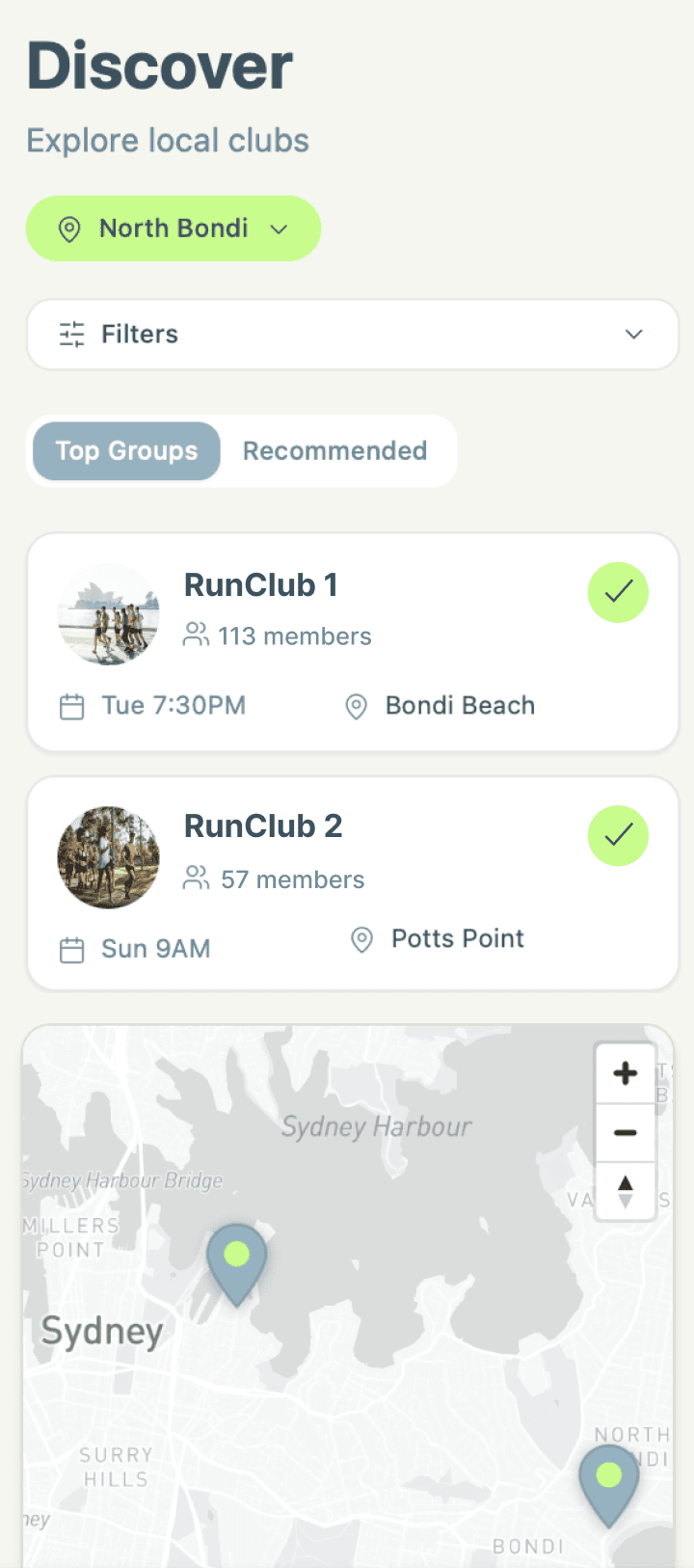Switch to the Recommended tab
This screenshot has height=1568, width=694.
click(x=334, y=450)
